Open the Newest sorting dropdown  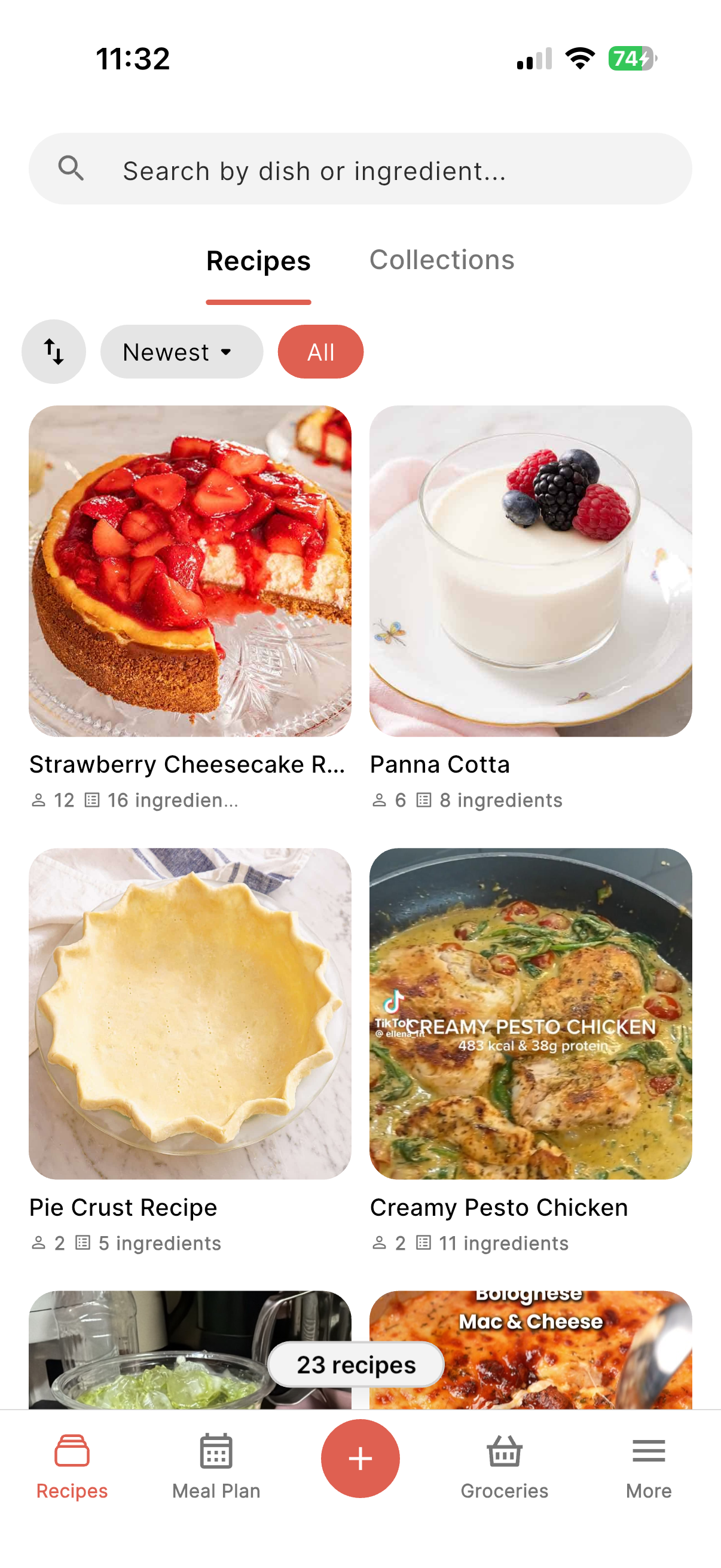point(181,351)
